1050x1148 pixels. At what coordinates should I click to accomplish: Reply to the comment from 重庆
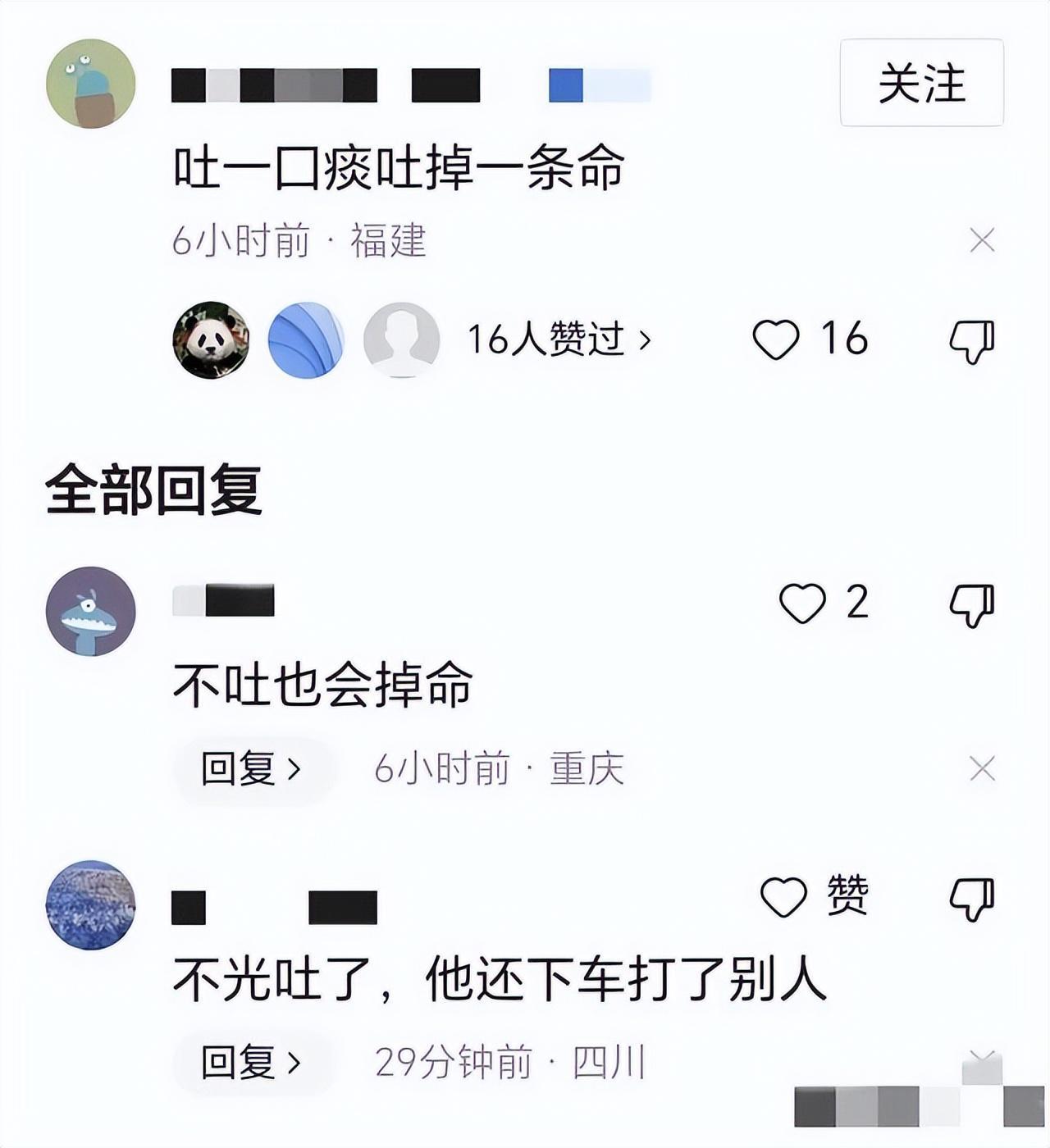click(x=251, y=769)
